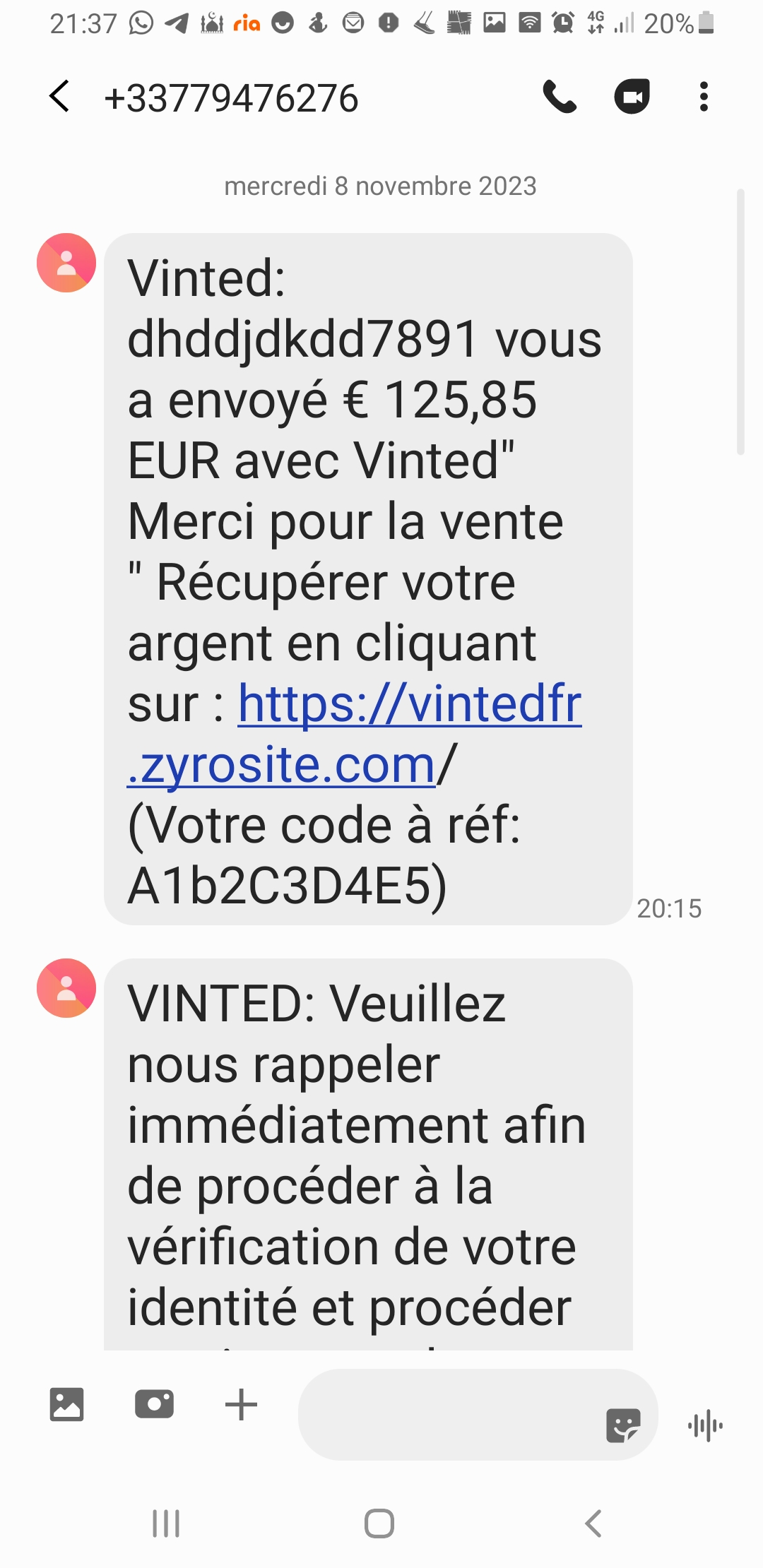Open recent apps from the navigation bar

[x=167, y=1524]
